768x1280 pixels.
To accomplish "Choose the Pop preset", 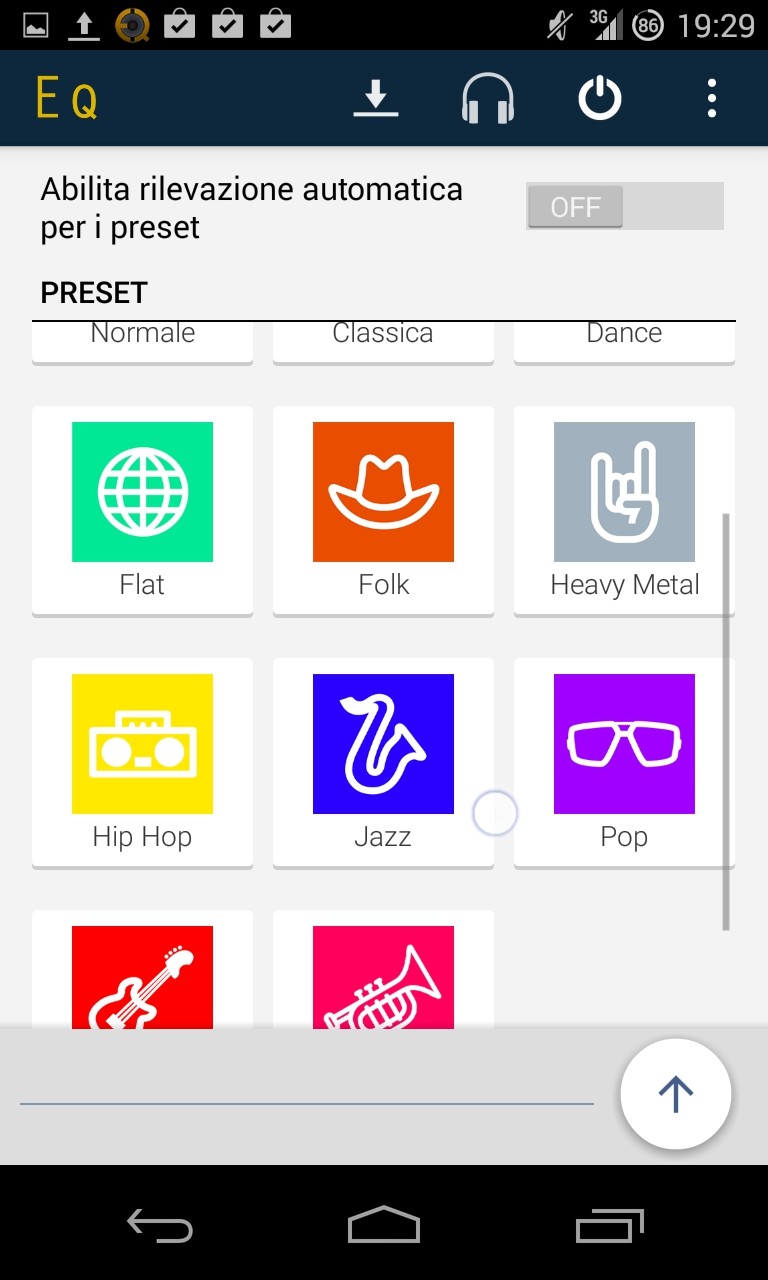I will pyautogui.click(x=624, y=761).
